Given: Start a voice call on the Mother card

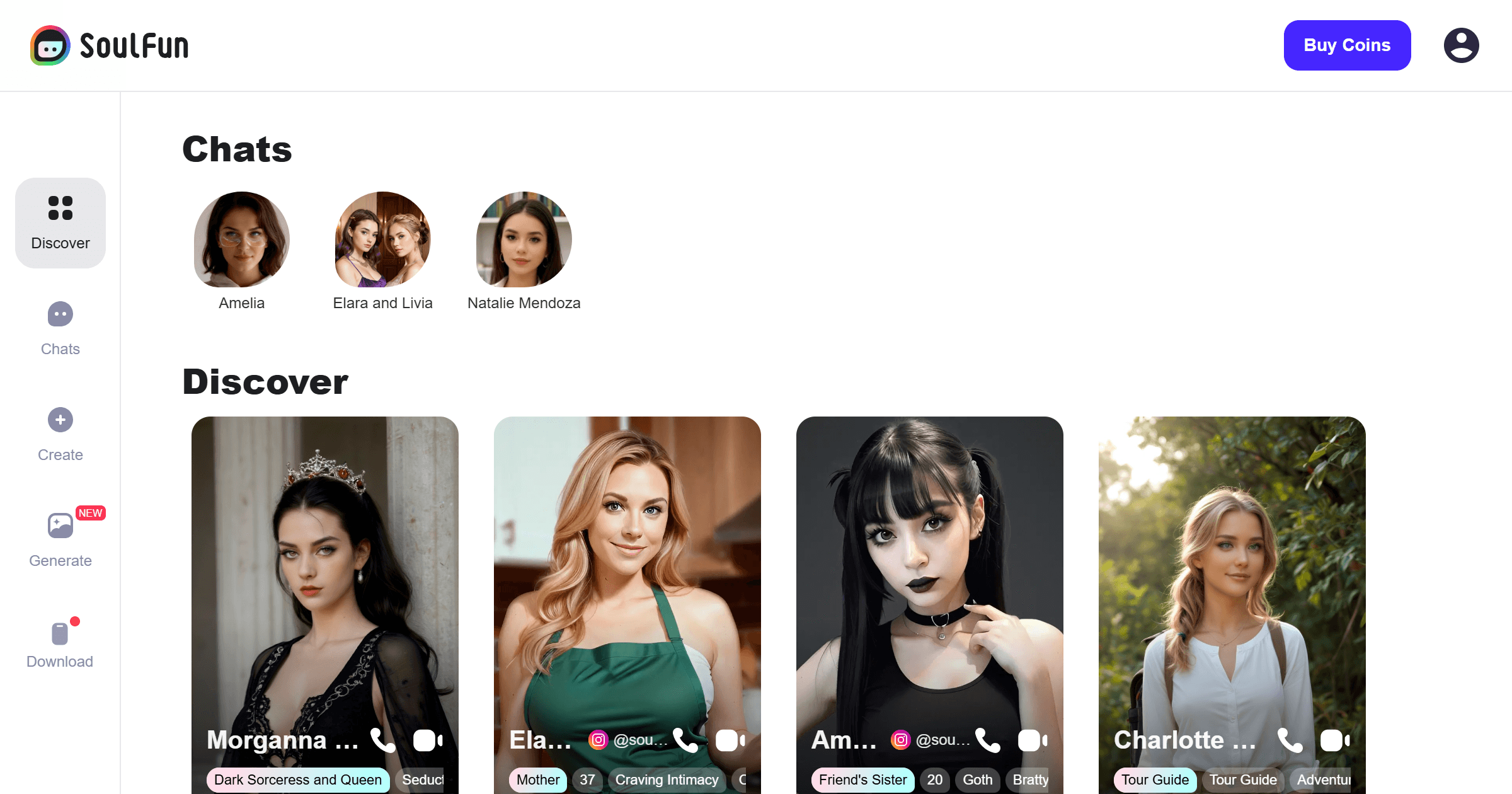Looking at the screenshot, I should click(x=685, y=740).
